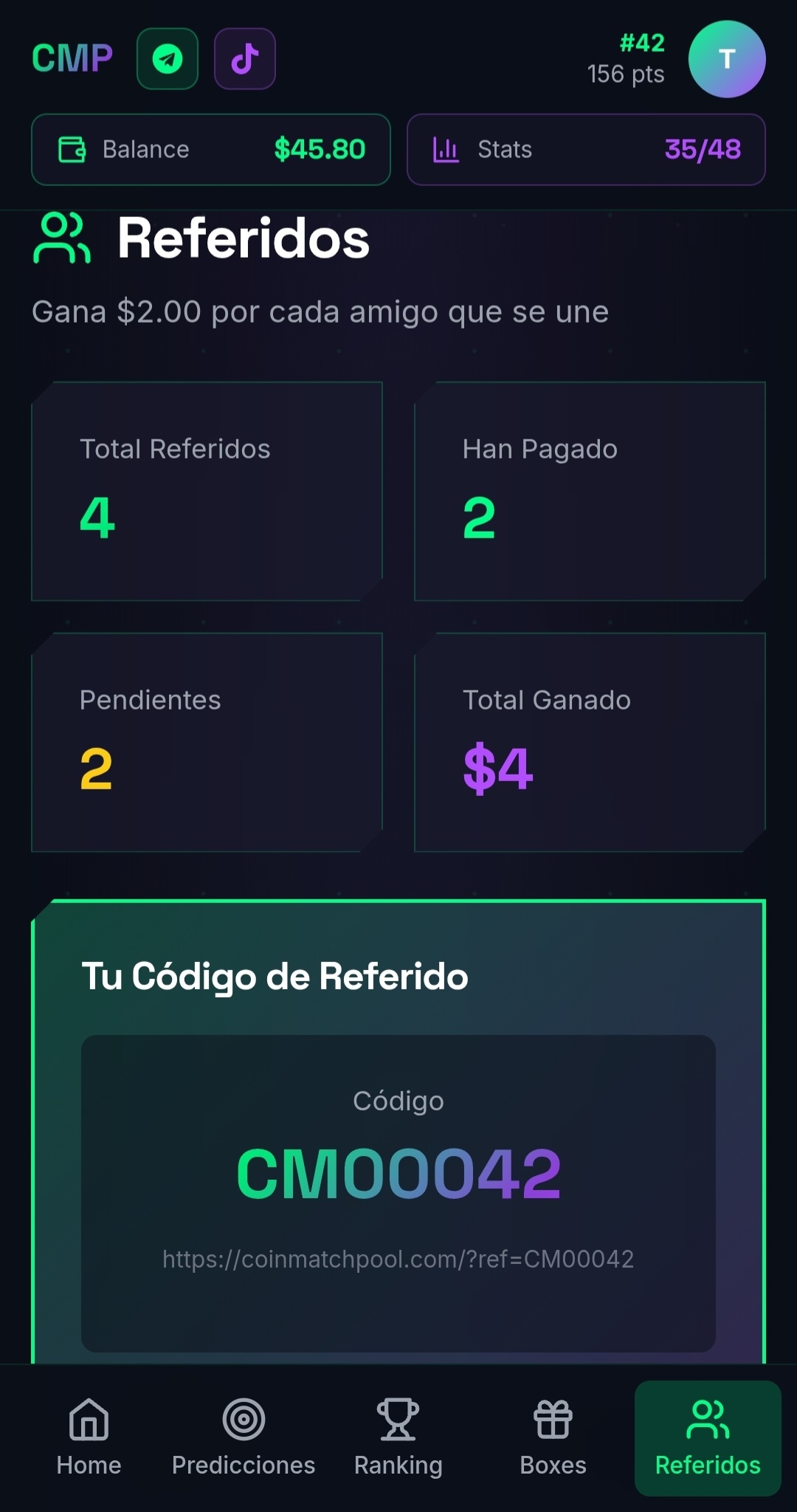This screenshot has width=797, height=1512.
Task: Select the Home icon in bottom navigation
Action: [87, 1419]
